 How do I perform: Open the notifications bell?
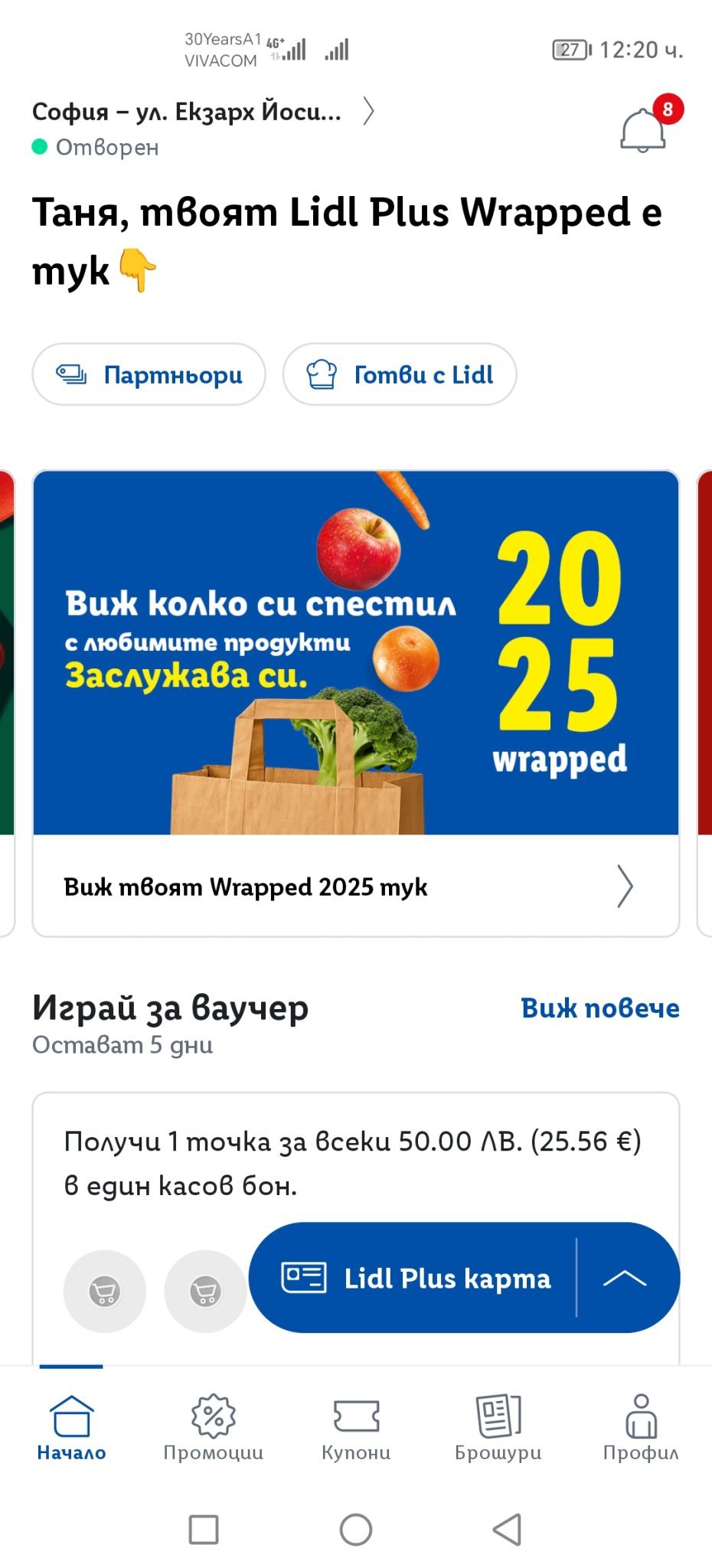pos(643,130)
